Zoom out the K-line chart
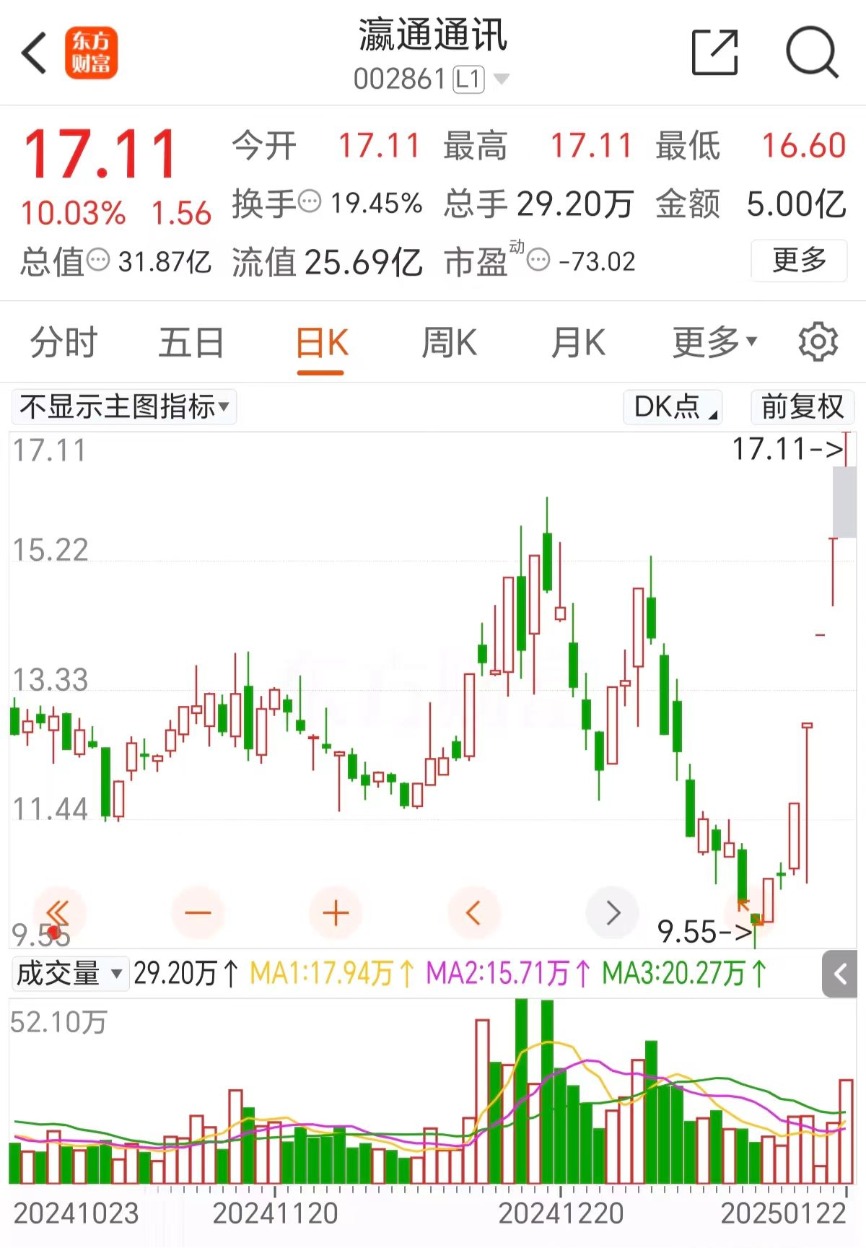 point(198,912)
